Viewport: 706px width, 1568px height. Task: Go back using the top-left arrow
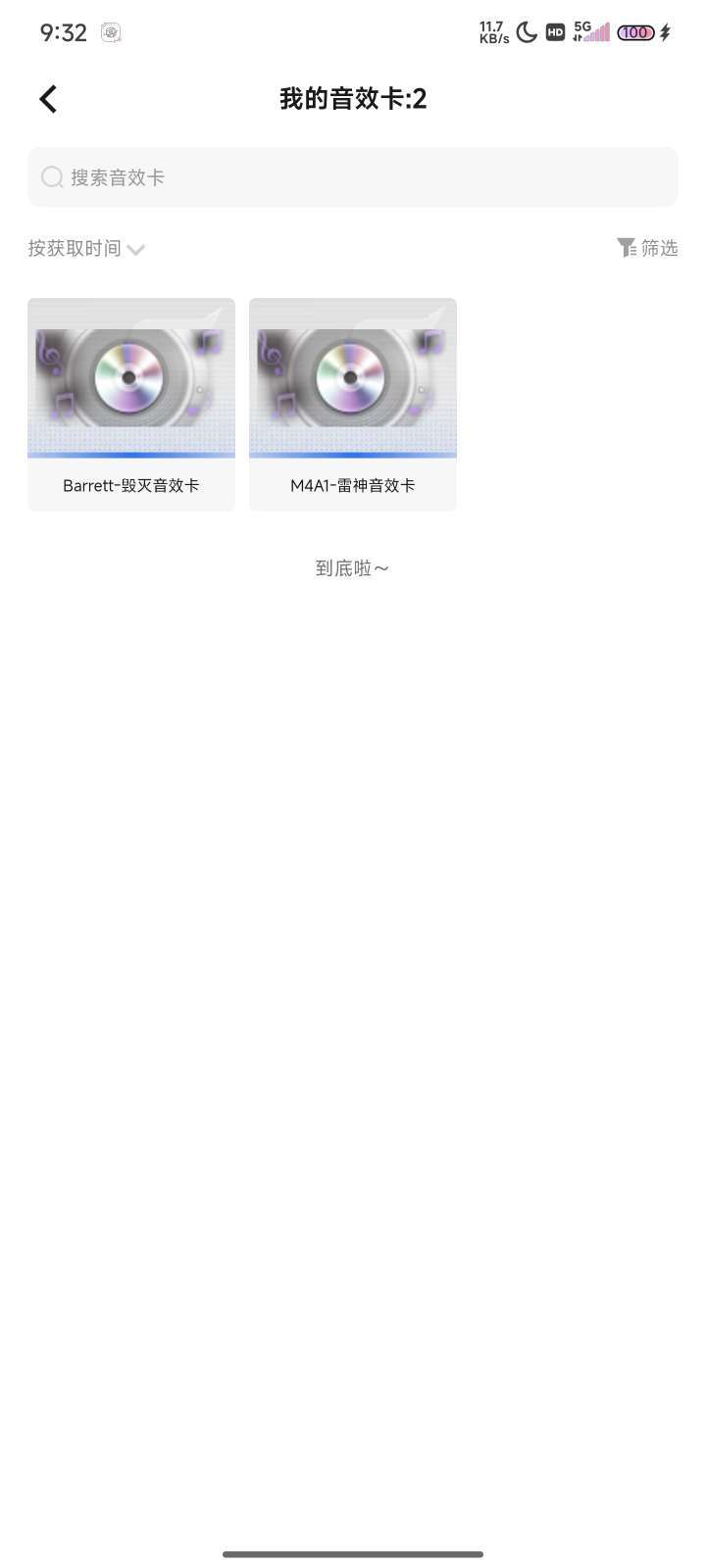48,99
